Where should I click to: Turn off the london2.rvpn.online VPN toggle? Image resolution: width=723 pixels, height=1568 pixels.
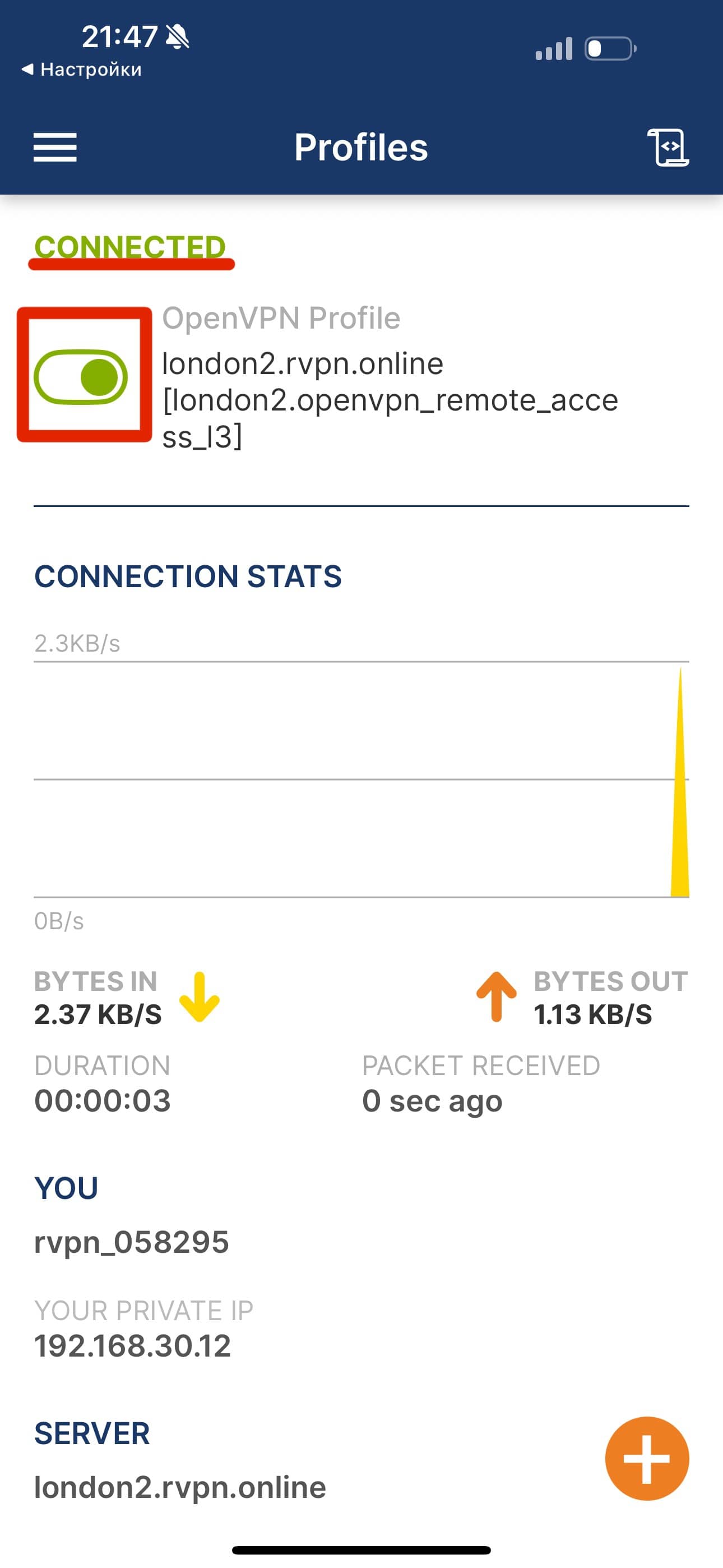81,377
